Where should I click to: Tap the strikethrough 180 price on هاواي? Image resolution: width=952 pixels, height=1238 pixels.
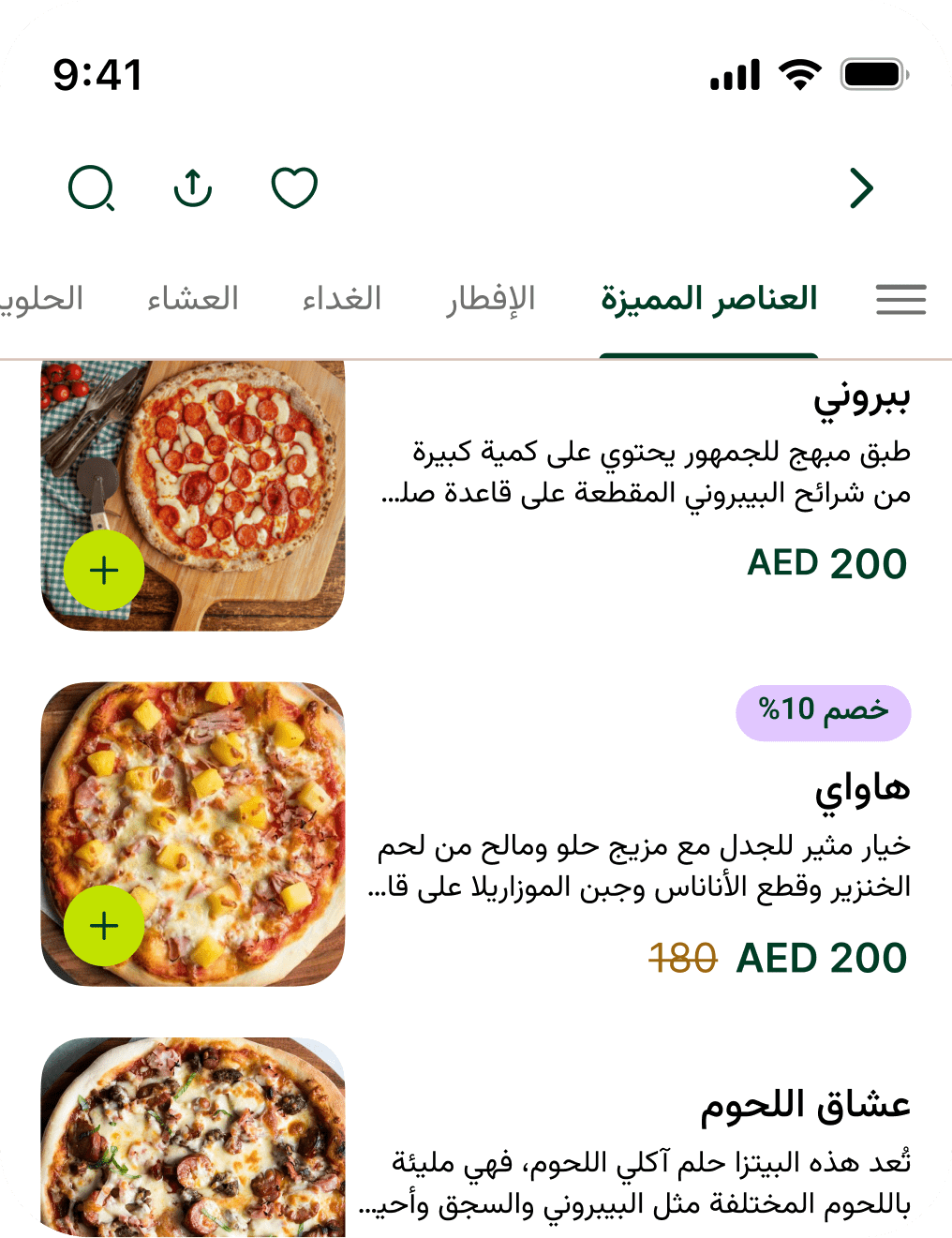(683, 958)
